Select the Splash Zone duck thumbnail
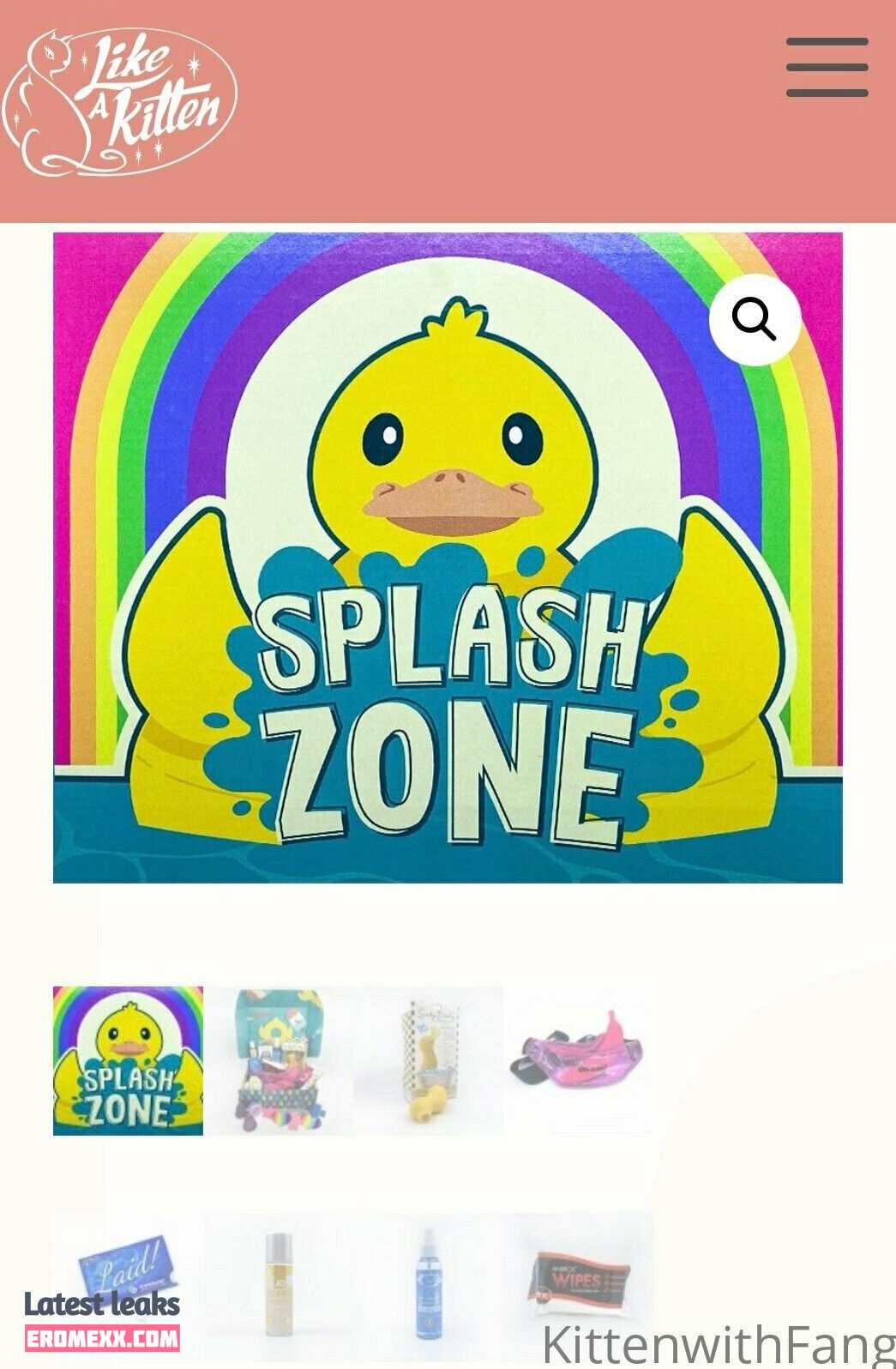This screenshot has width=896, height=1369. (128, 1060)
